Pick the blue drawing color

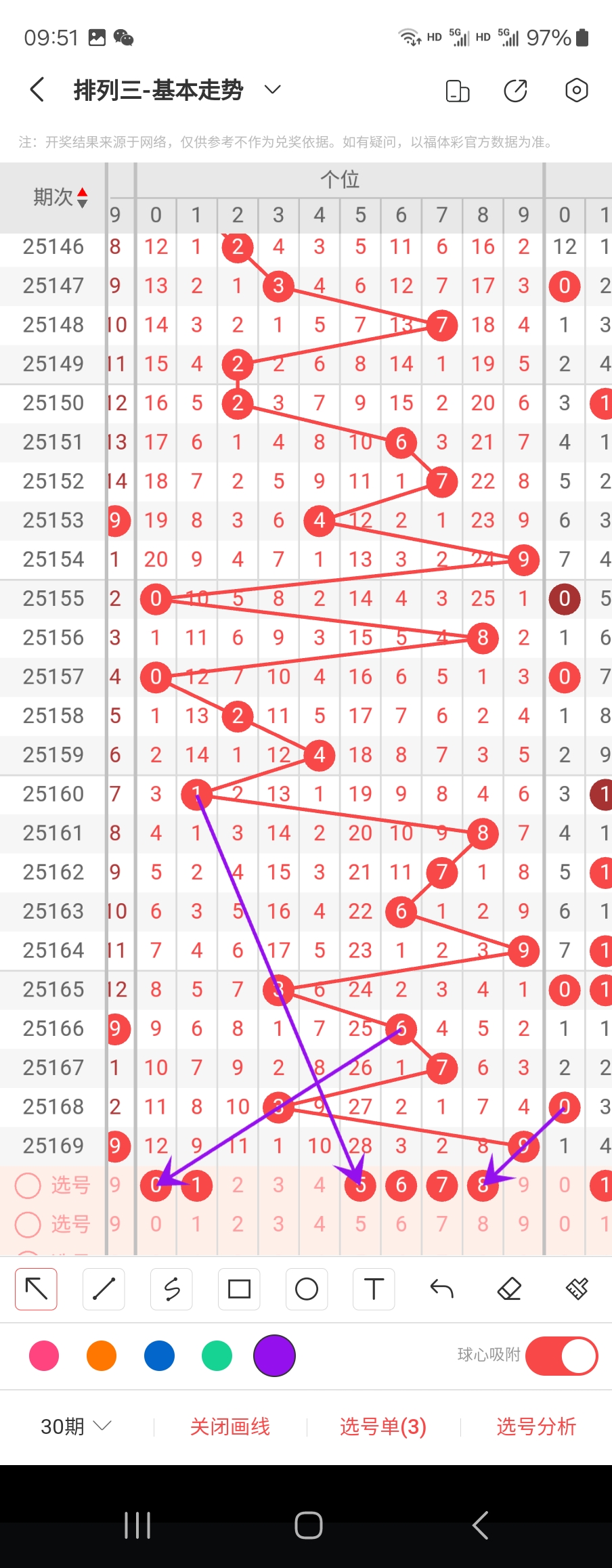click(x=159, y=1355)
